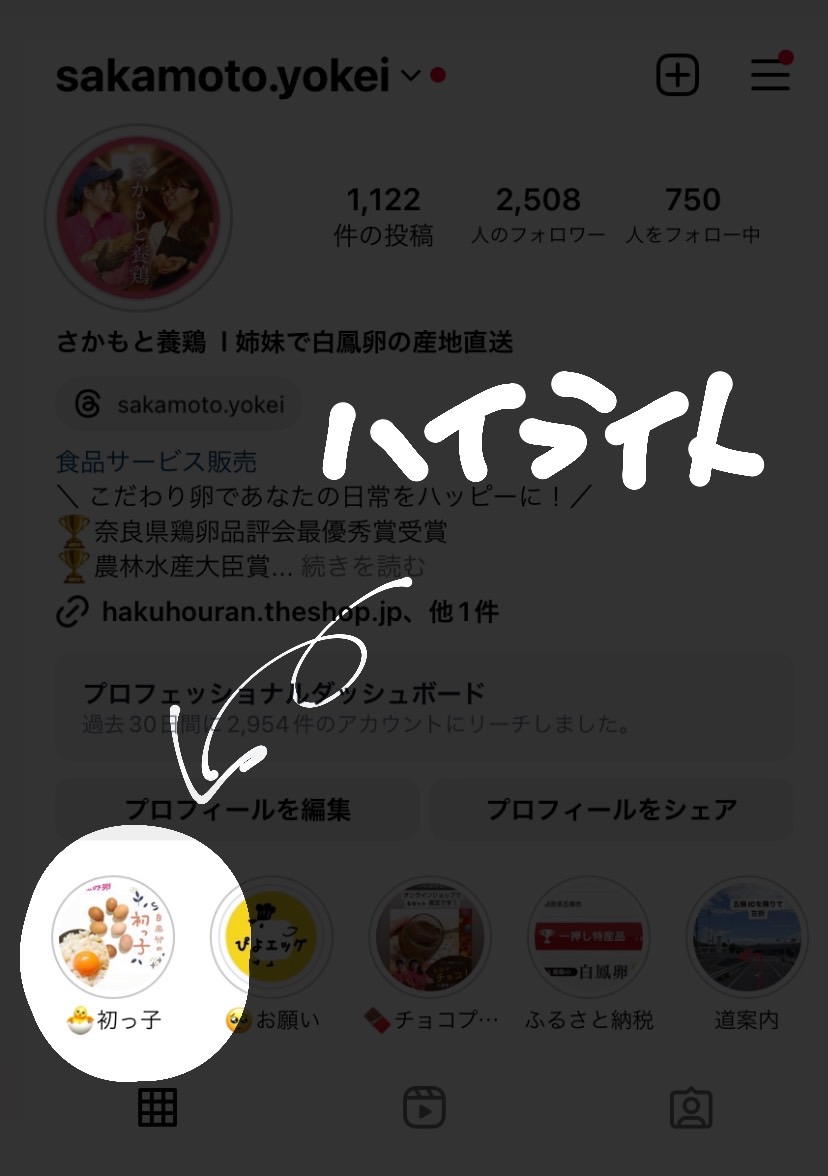Open the hamburger menu
This screenshot has height=1176, width=828.
(770, 75)
